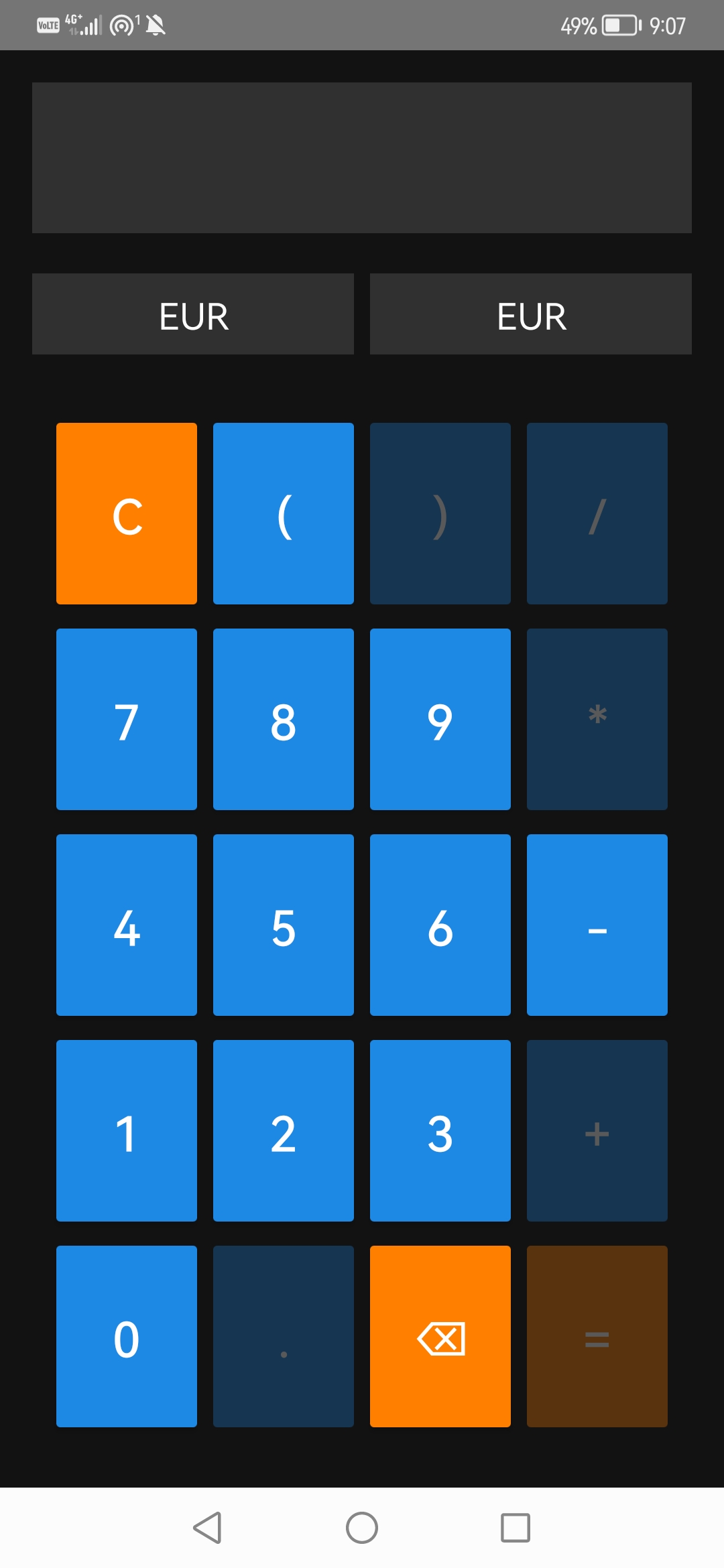Tap the number 0 key
Image resolution: width=724 pixels, height=1568 pixels.
127,1336
